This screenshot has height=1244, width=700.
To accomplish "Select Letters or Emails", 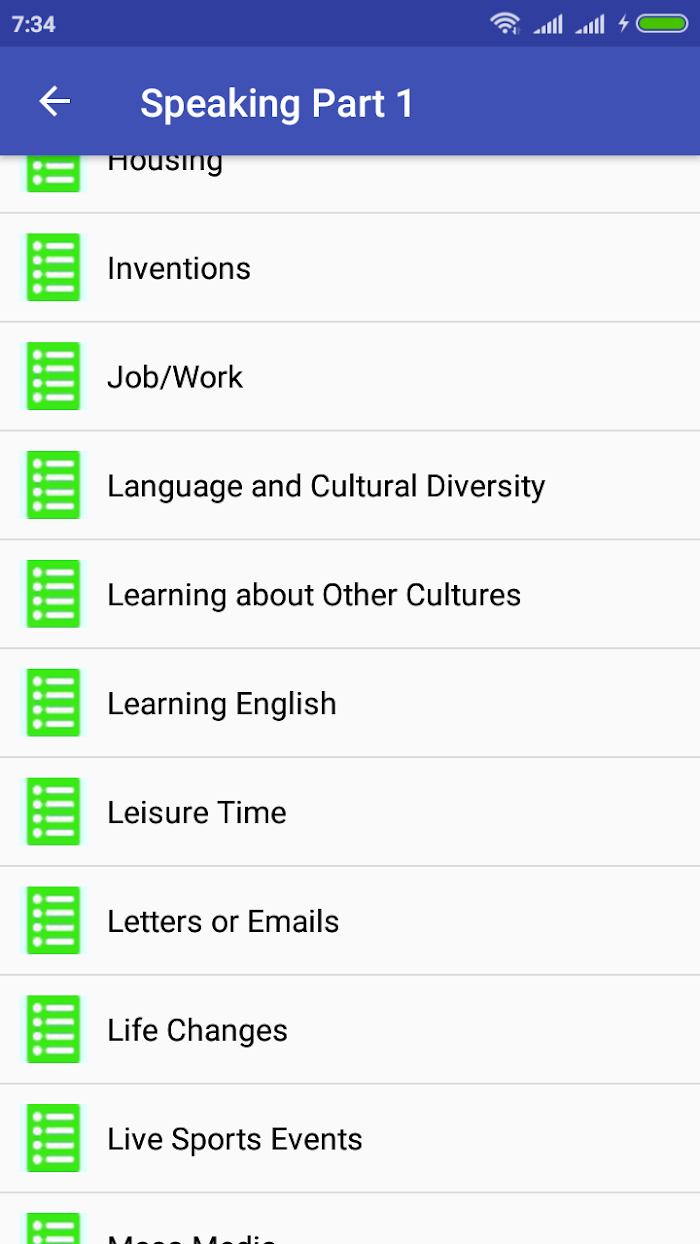I will 350,922.
